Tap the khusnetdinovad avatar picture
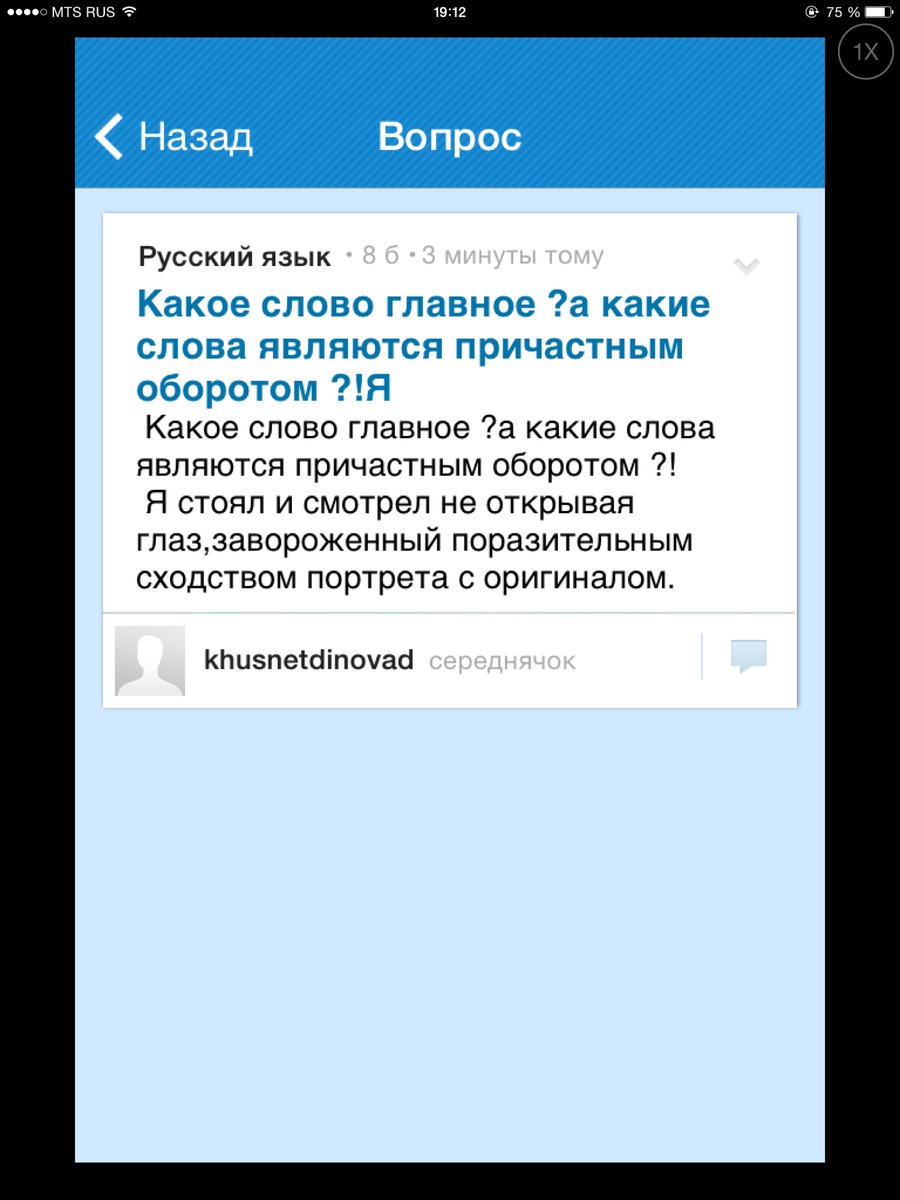 [150, 660]
